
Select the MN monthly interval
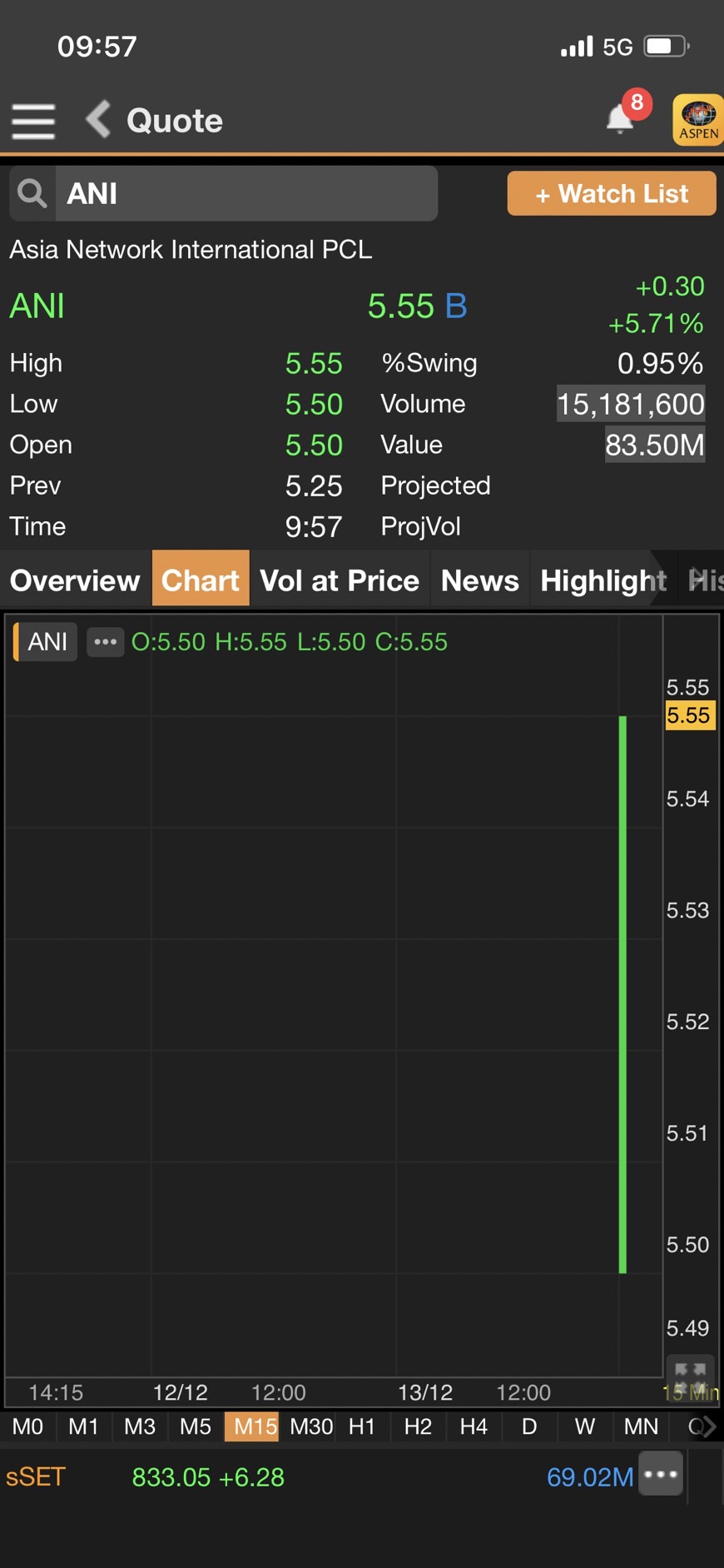click(641, 1426)
